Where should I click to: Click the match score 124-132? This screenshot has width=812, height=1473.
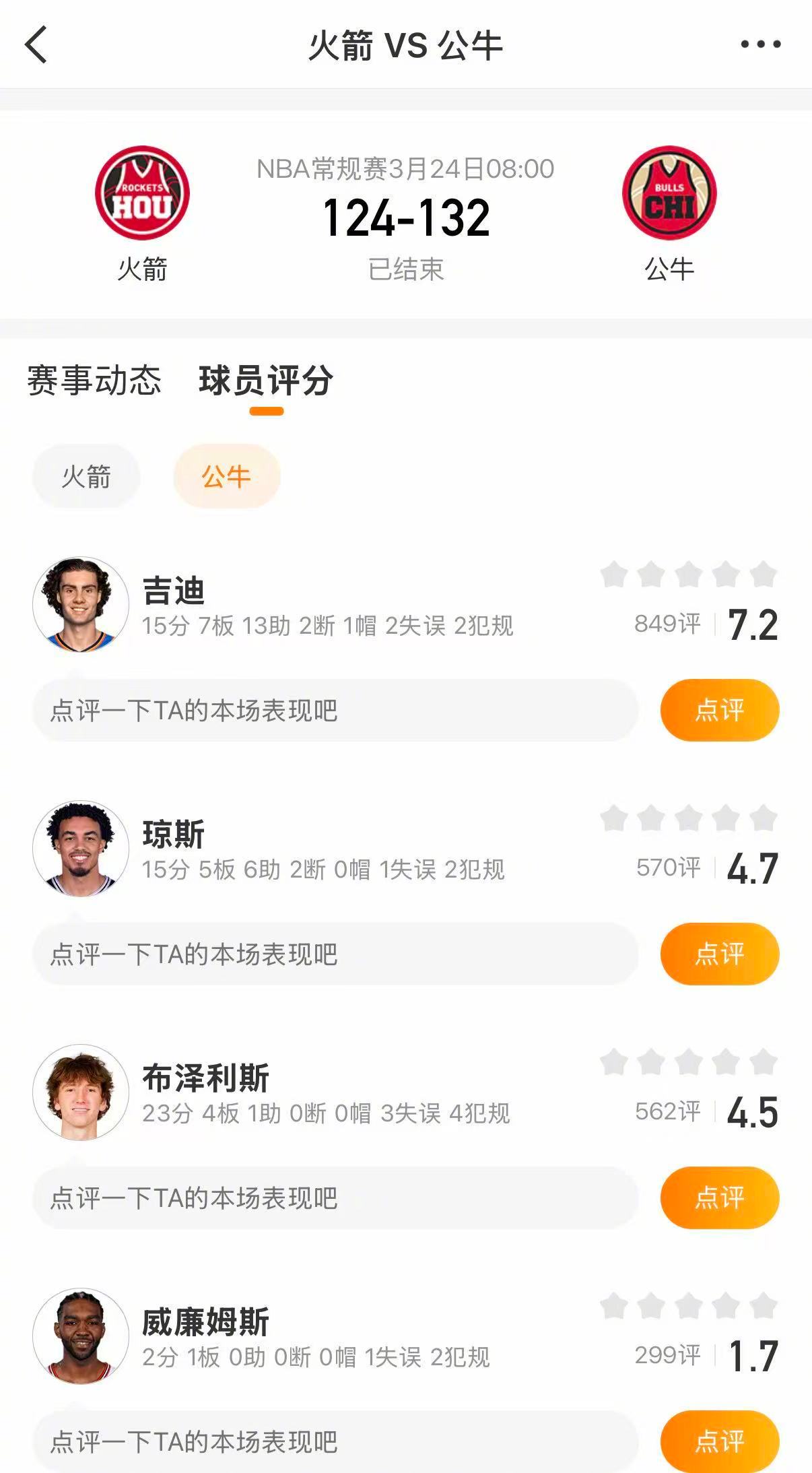pyautogui.click(x=405, y=218)
